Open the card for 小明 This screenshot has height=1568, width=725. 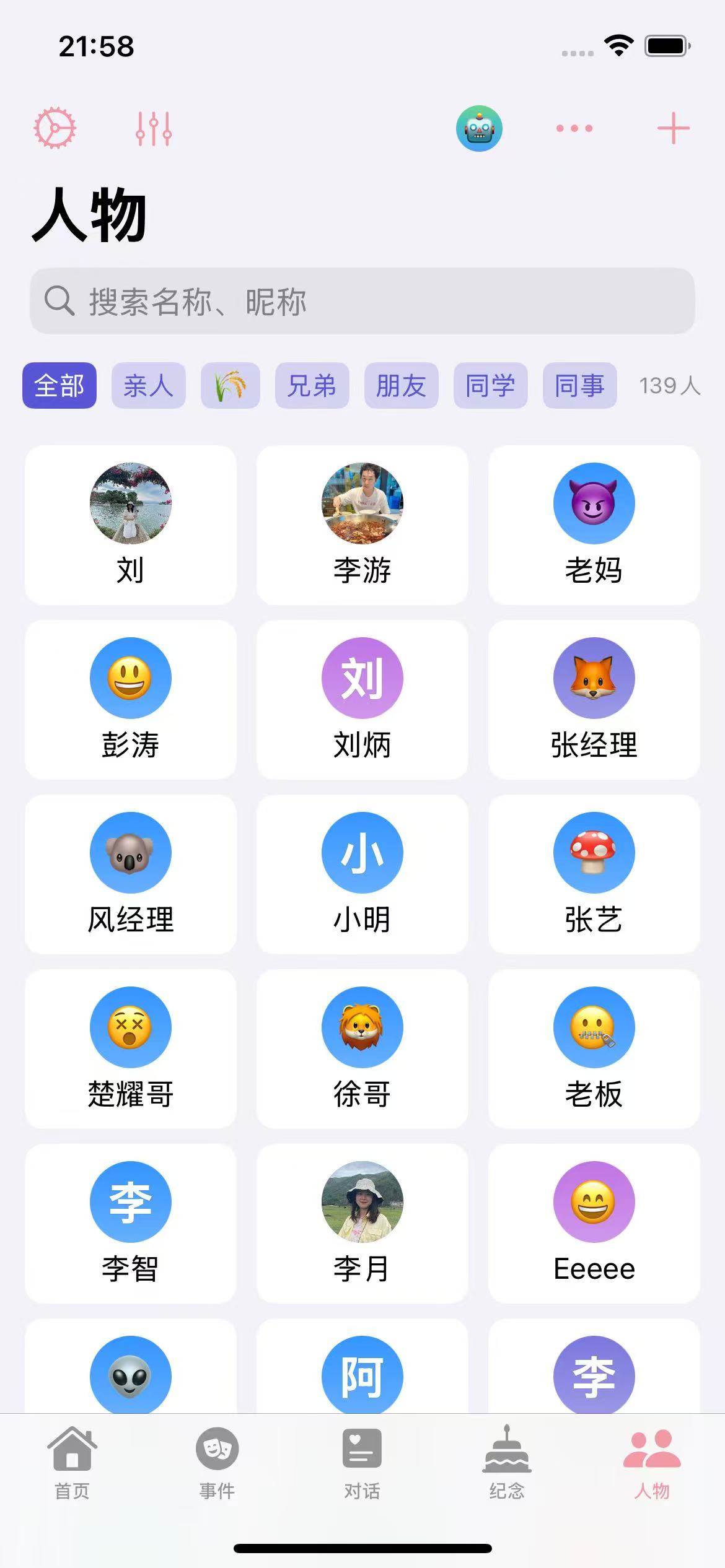(362, 874)
